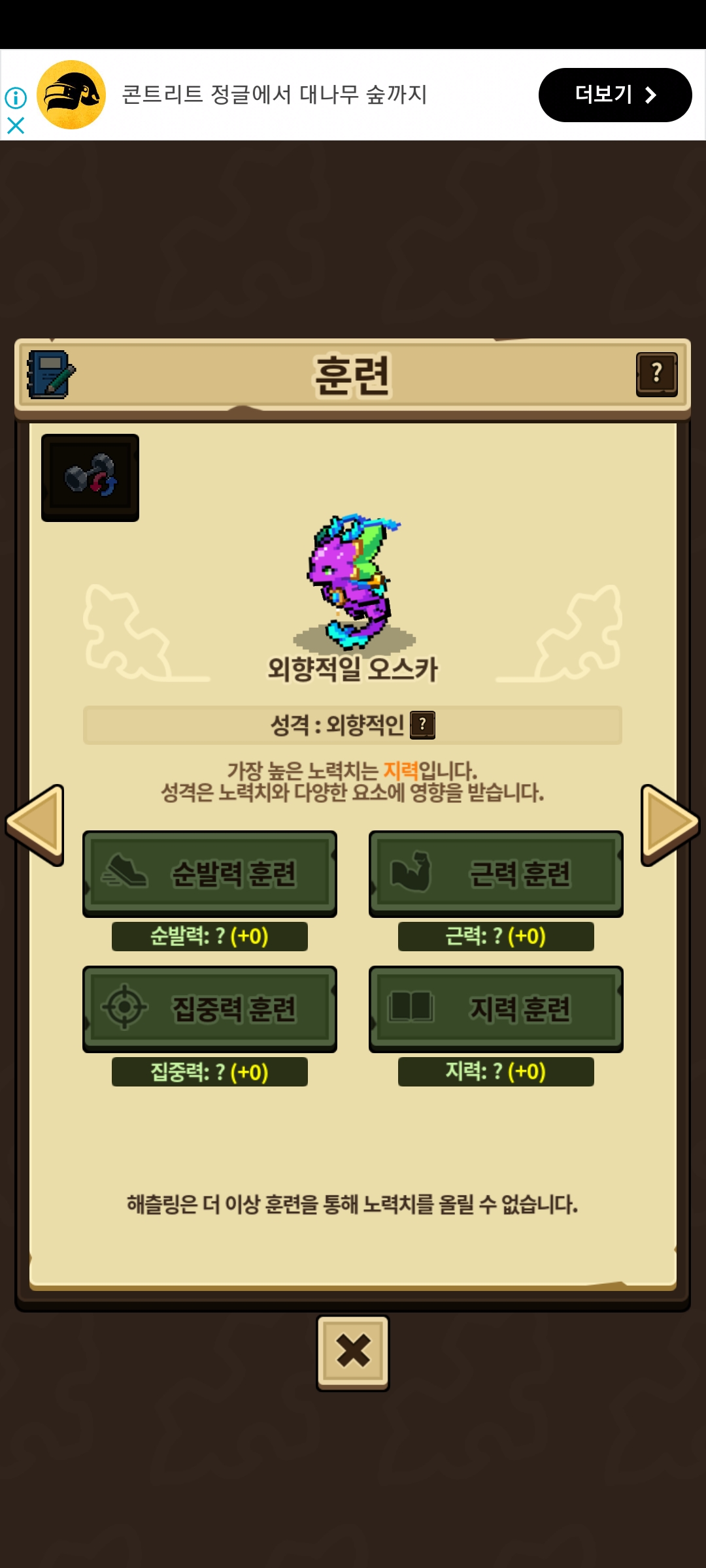Select 지력 훈련 button

click(496, 1009)
